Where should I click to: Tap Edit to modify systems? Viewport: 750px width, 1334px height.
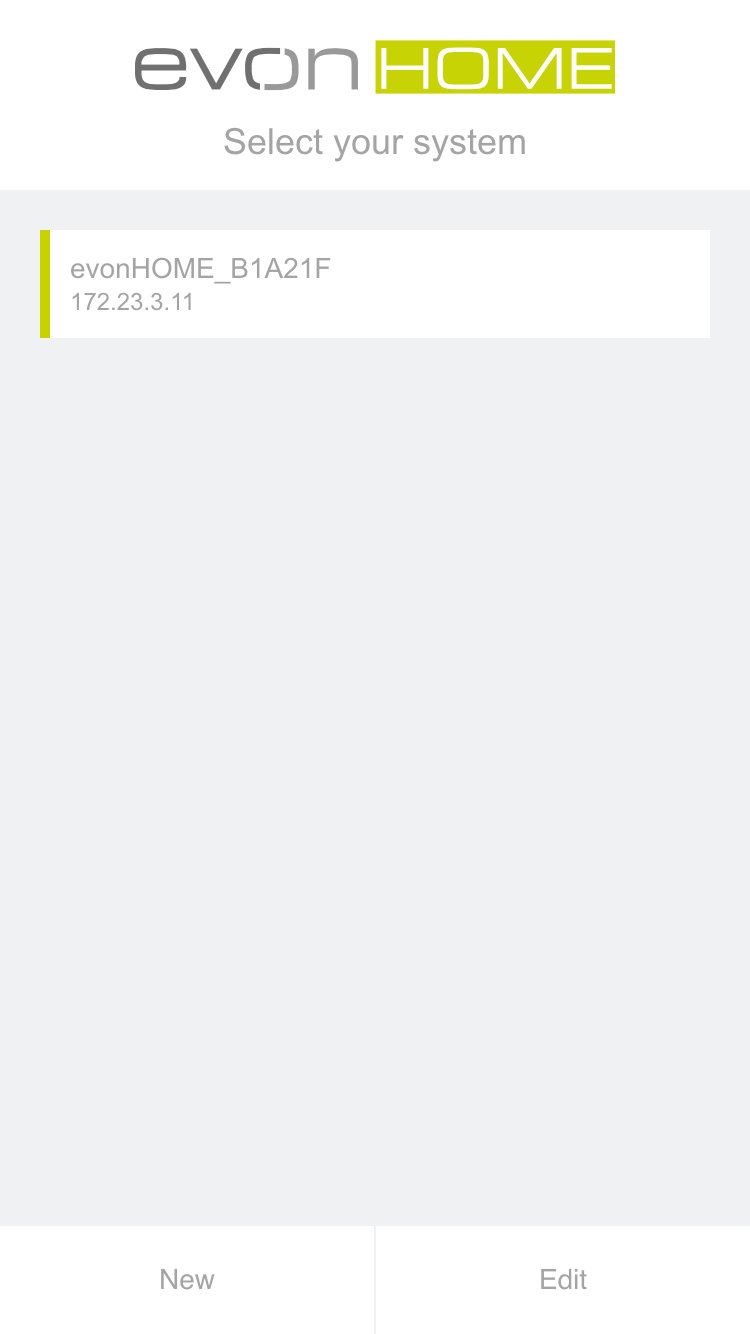click(x=563, y=1279)
